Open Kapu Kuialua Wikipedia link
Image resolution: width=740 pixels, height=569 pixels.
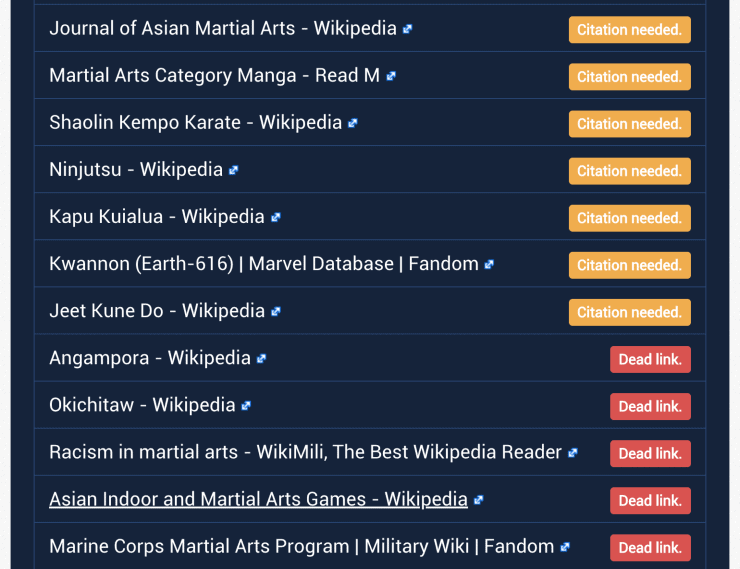[157, 217]
